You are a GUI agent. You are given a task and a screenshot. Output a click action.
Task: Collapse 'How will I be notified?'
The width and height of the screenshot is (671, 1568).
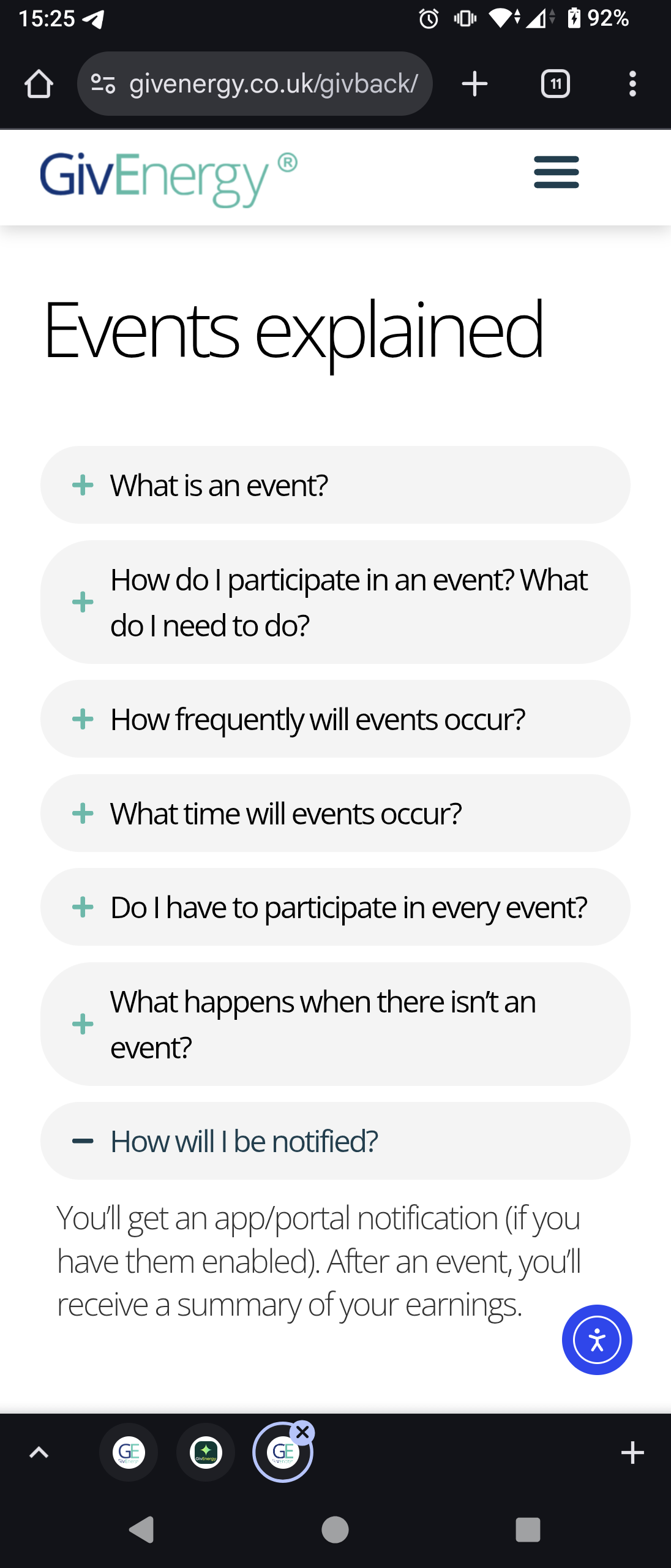coord(335,1141)
